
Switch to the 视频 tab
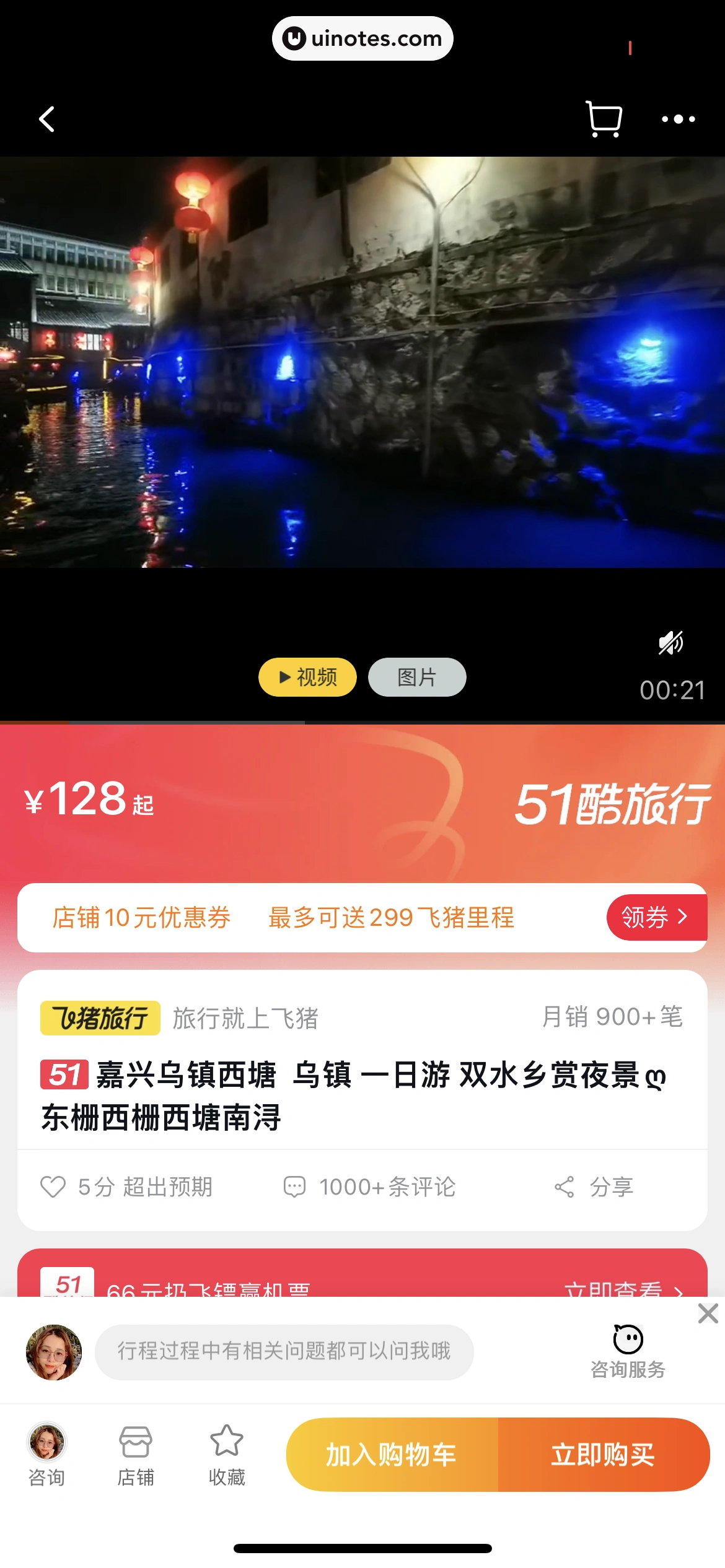coord(307,677)
